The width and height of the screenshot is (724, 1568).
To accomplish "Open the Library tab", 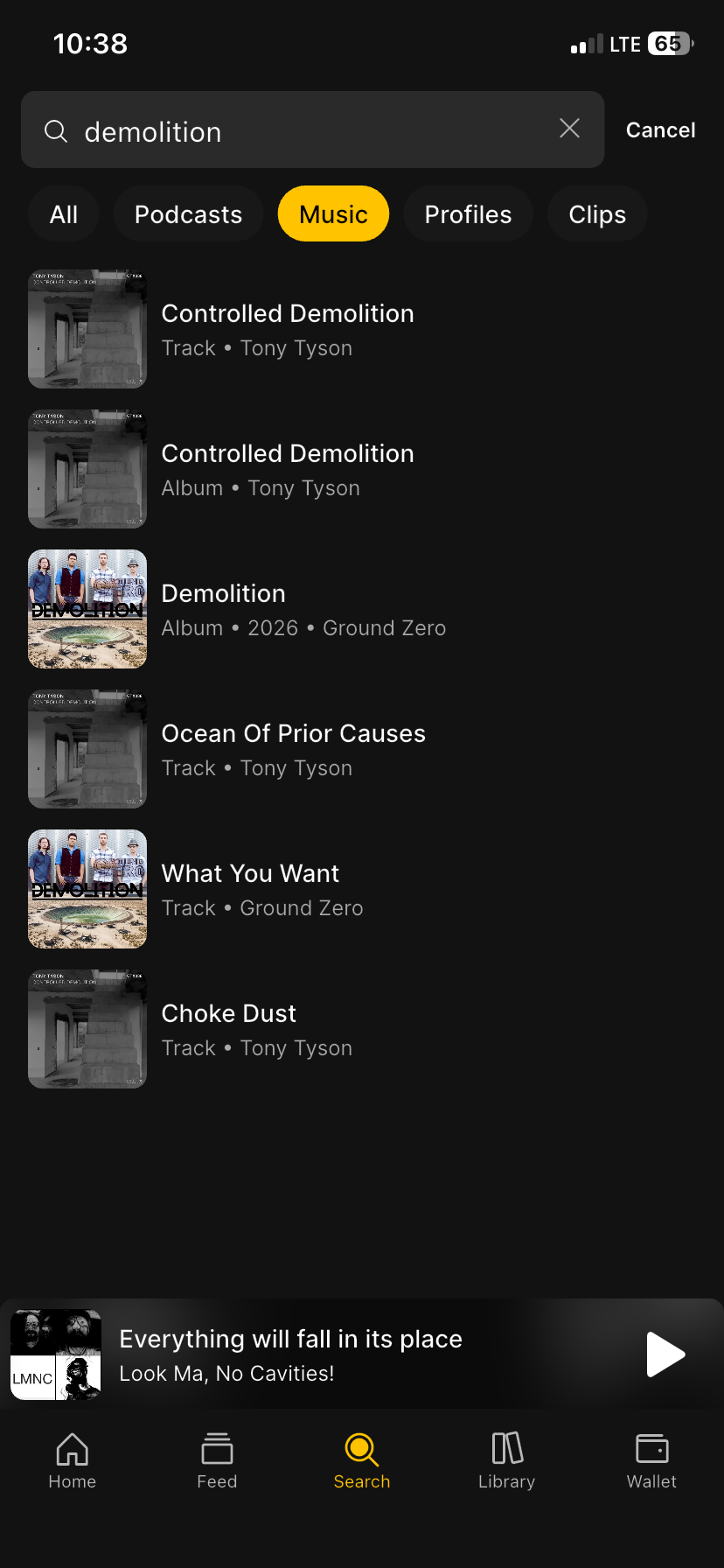I will tap(506, 1459).
